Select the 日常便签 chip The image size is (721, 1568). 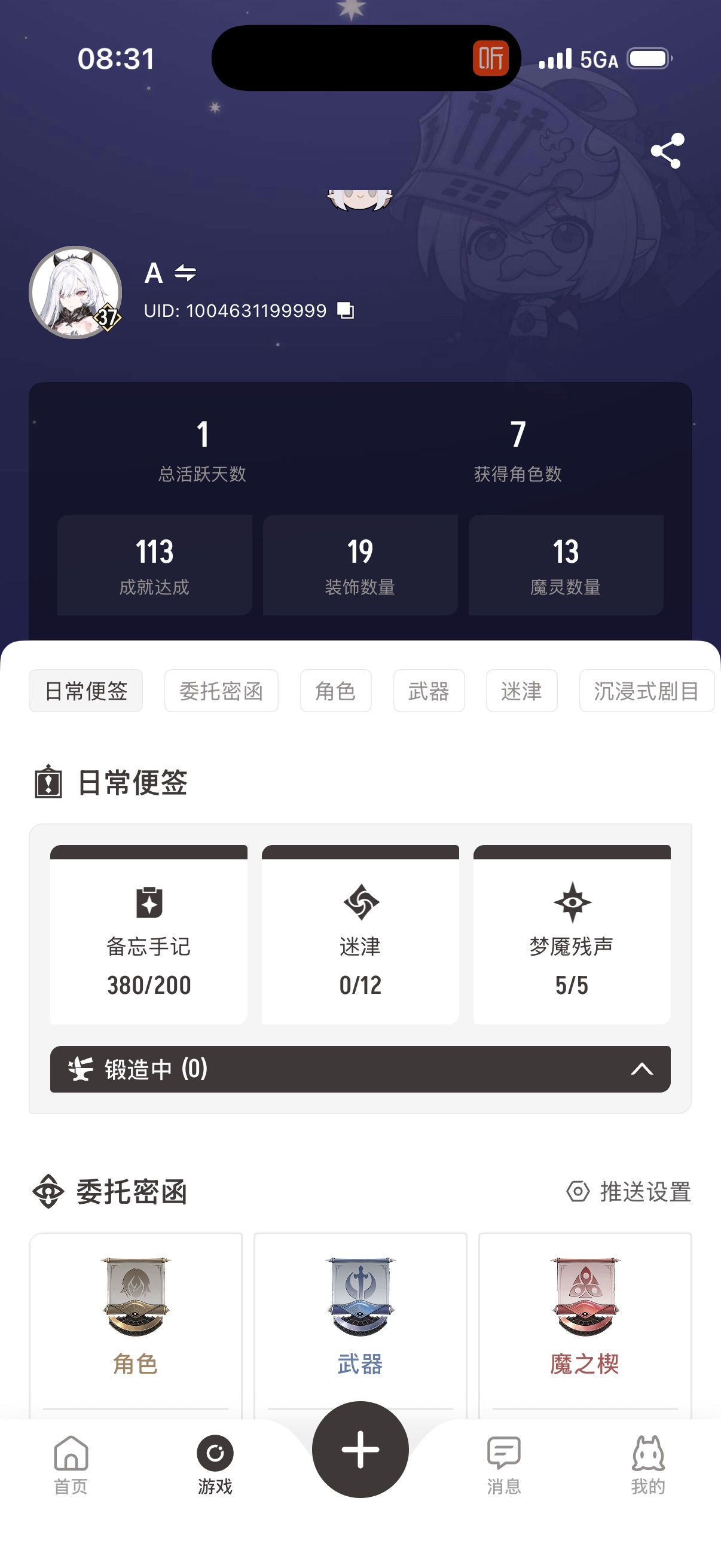pos(85,691)
